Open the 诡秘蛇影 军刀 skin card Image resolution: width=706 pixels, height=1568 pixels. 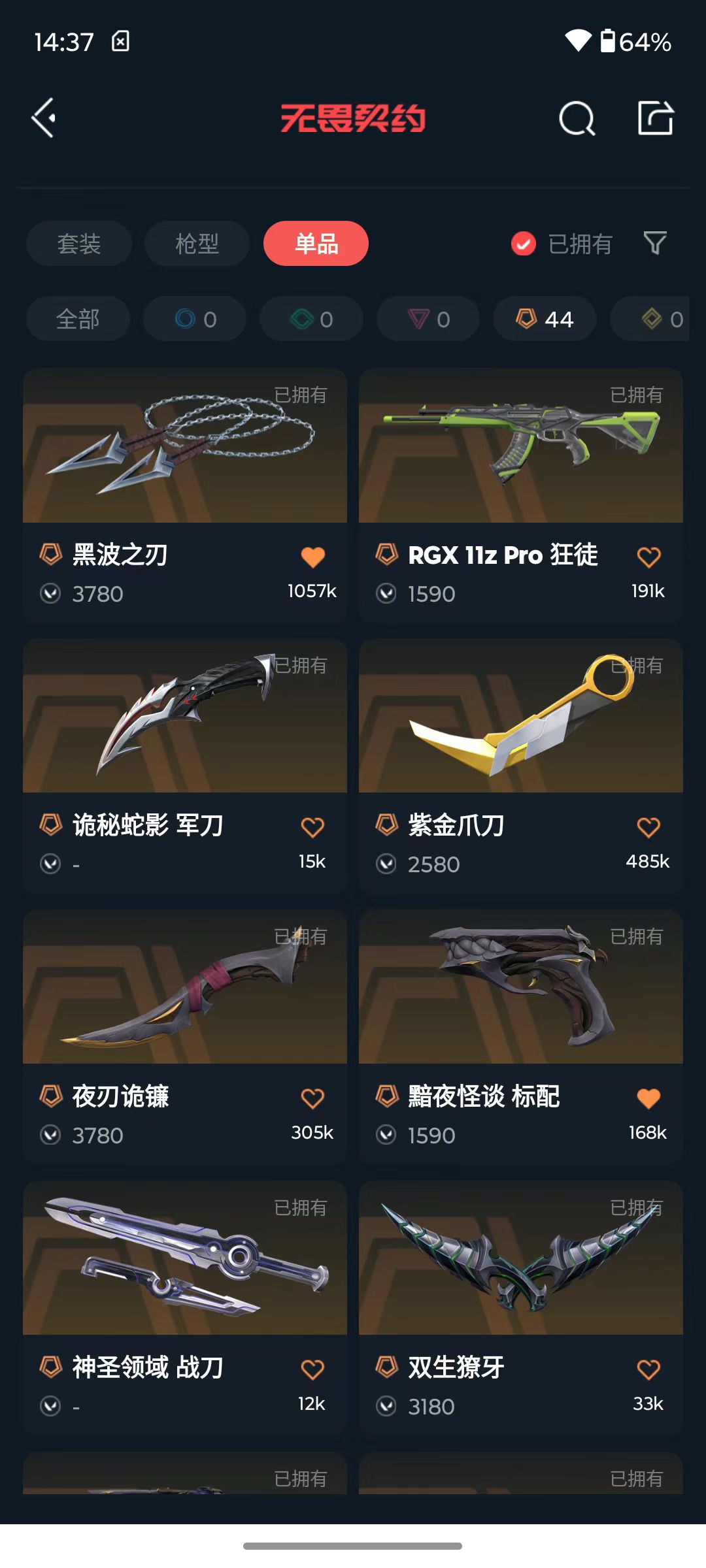[185, 765]
